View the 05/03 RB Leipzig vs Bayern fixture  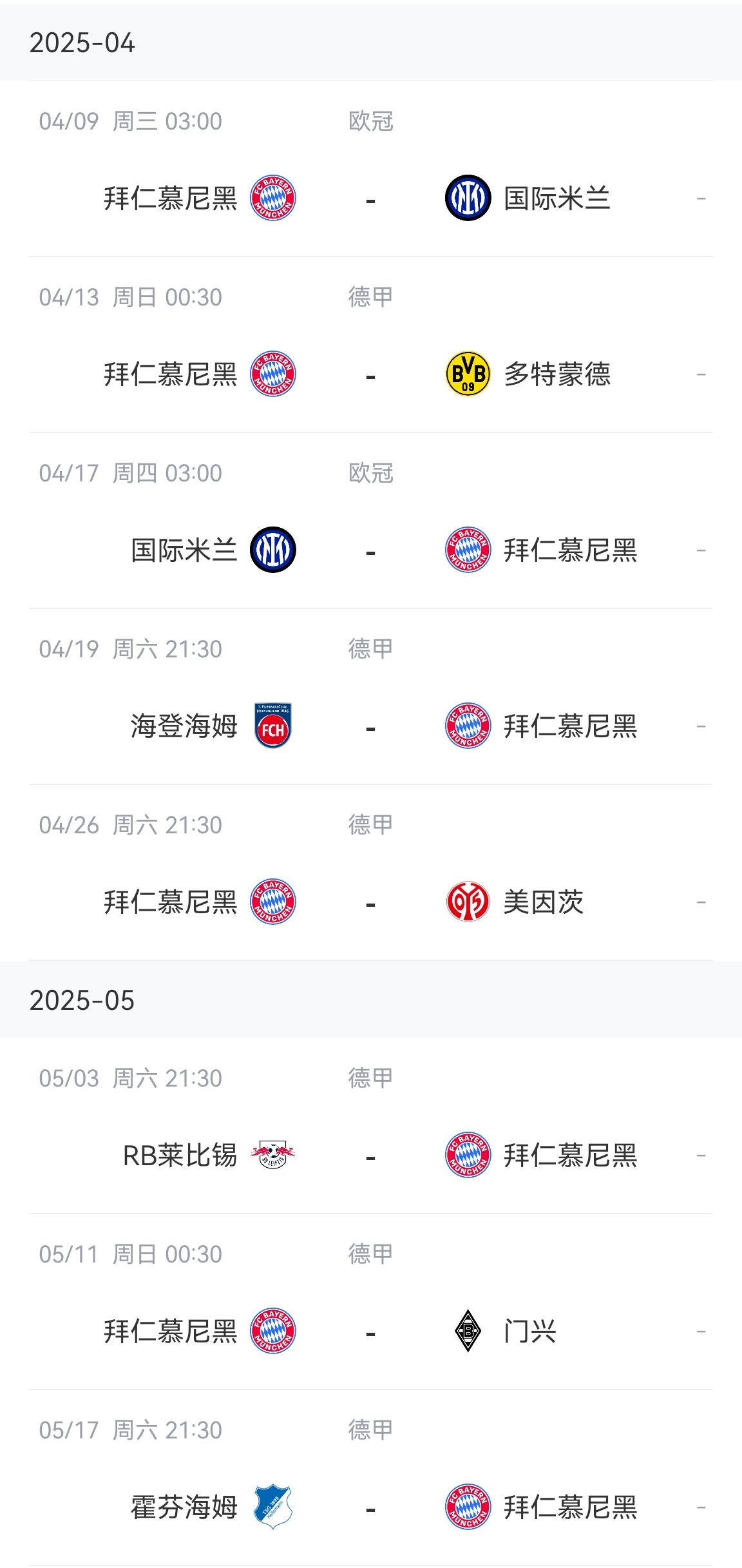pyautogui.click(x=370, y=1156)
